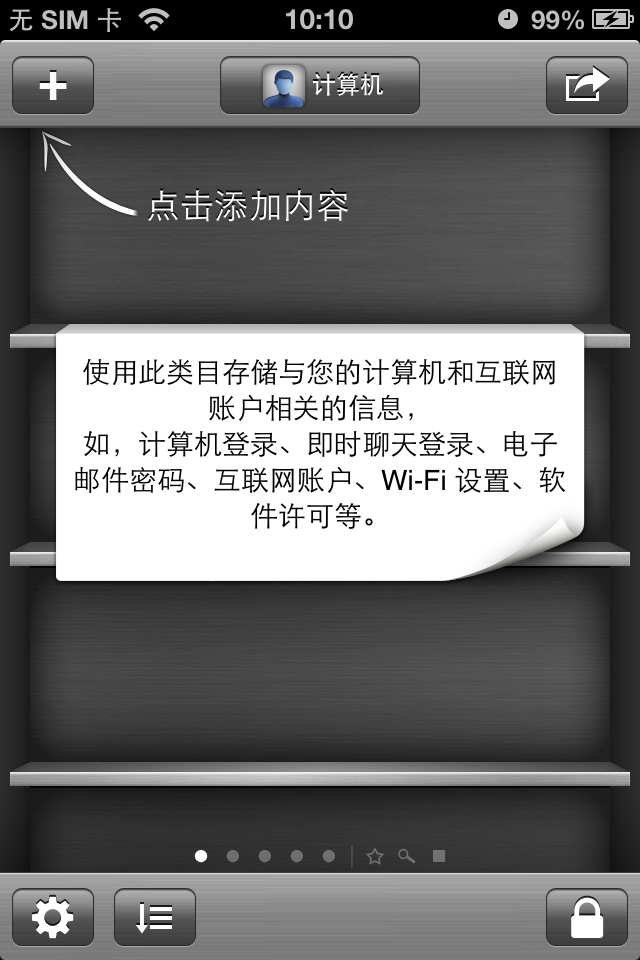Open the sort list options
640x960 pixels.
pyautogui.click(x=155, y=917)
